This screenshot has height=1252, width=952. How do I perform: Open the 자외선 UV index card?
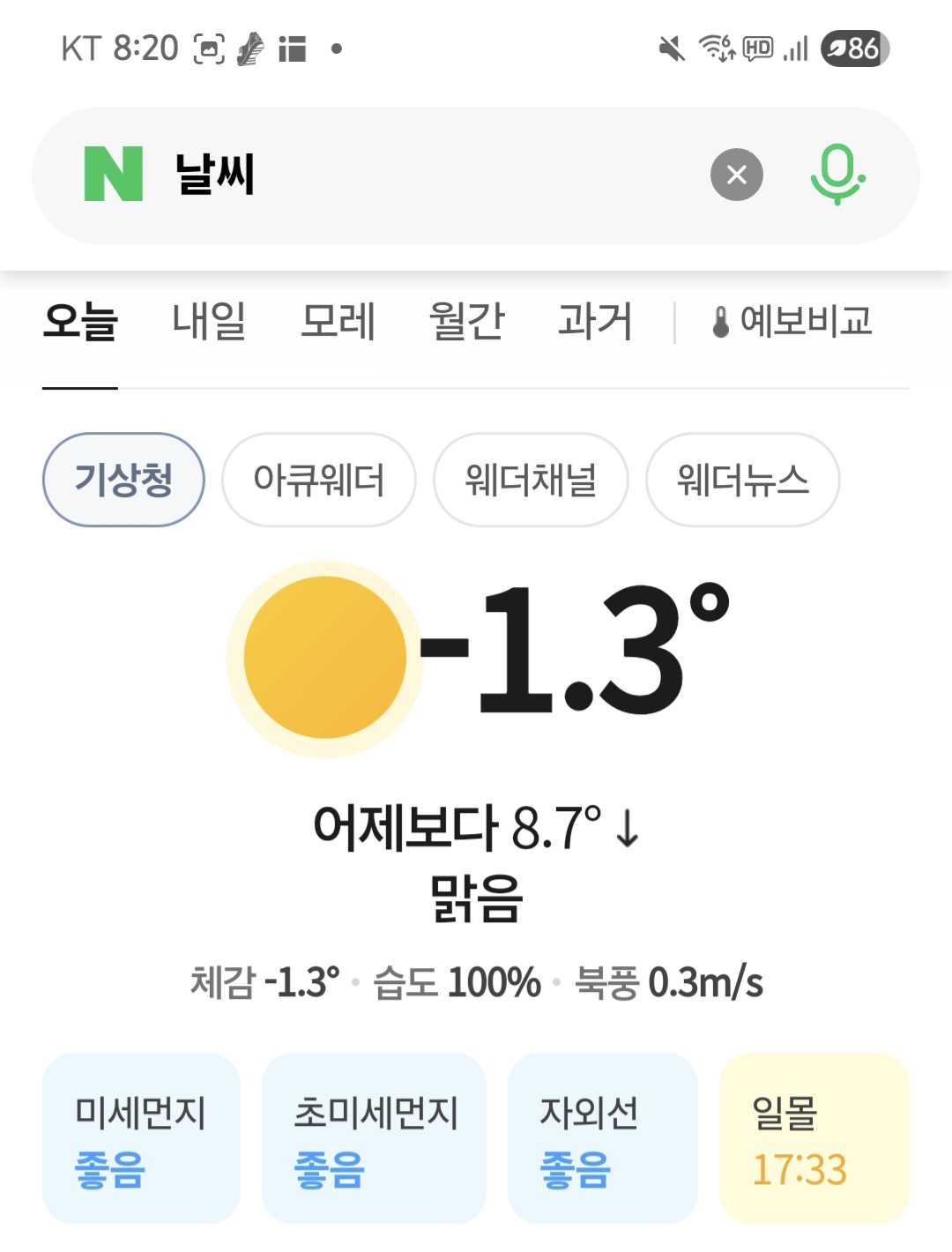[602, 1137]
